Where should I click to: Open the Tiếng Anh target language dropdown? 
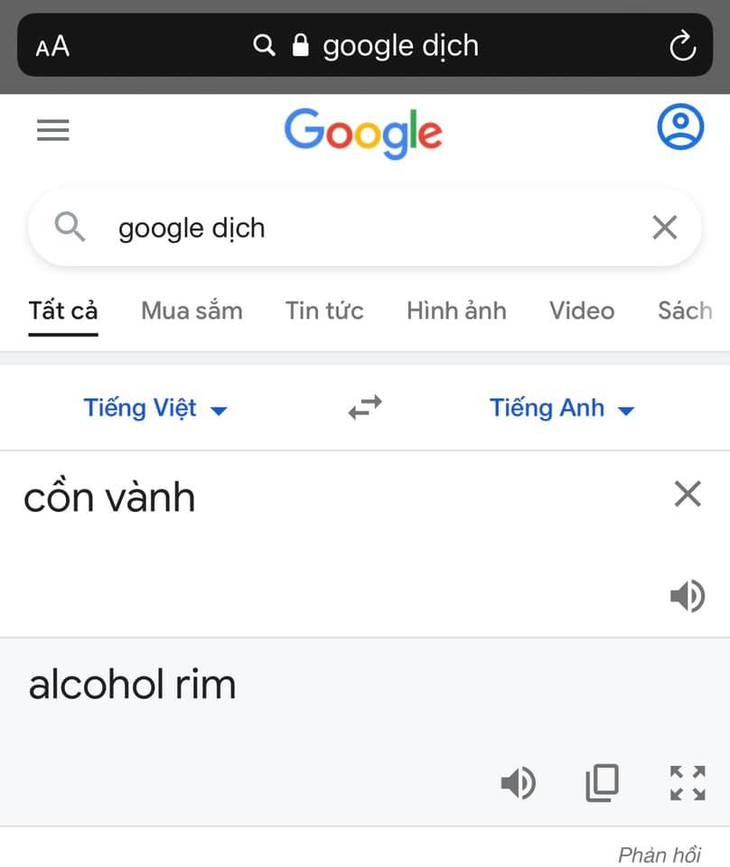[x=562, y=408]
